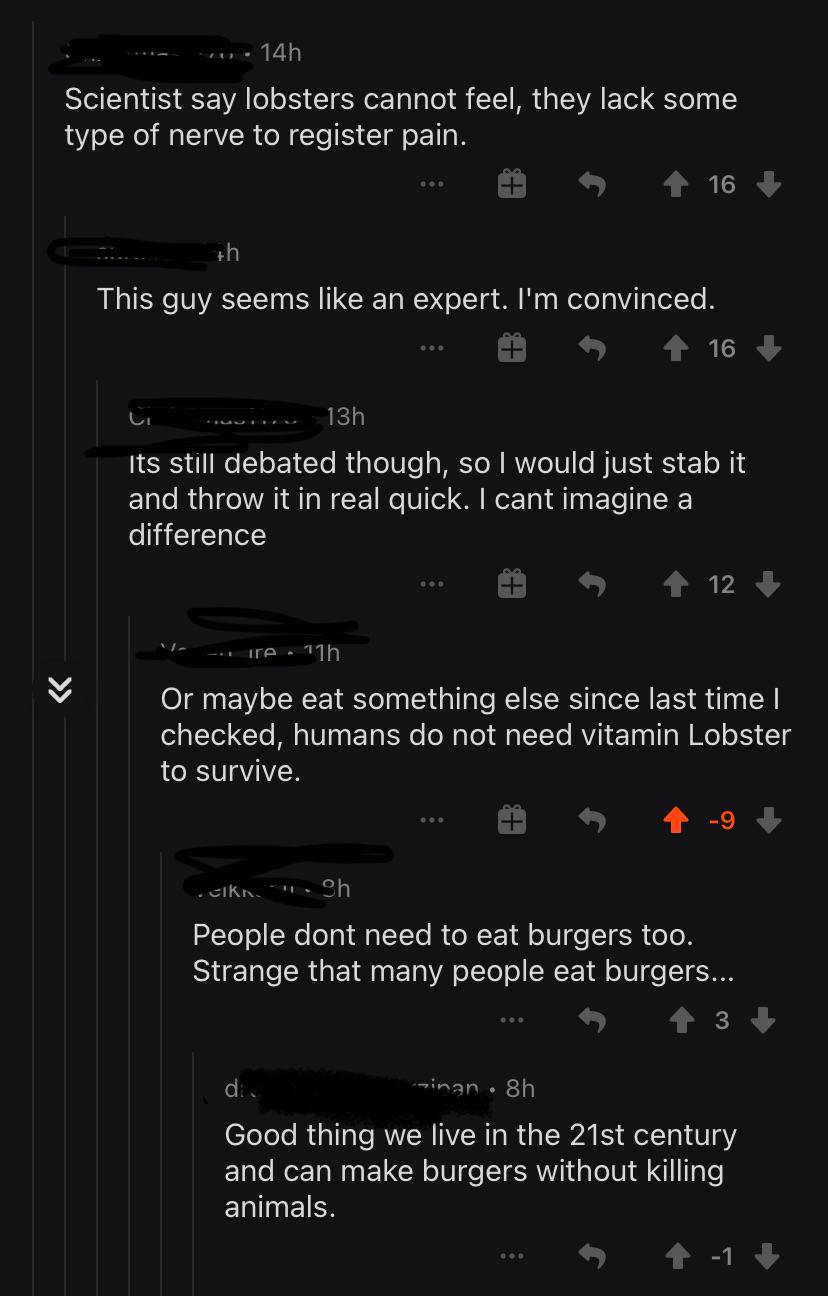Open the overflow menu on the top comment
Viewport: 828px width, 1296px height.
tap(431, 184)
